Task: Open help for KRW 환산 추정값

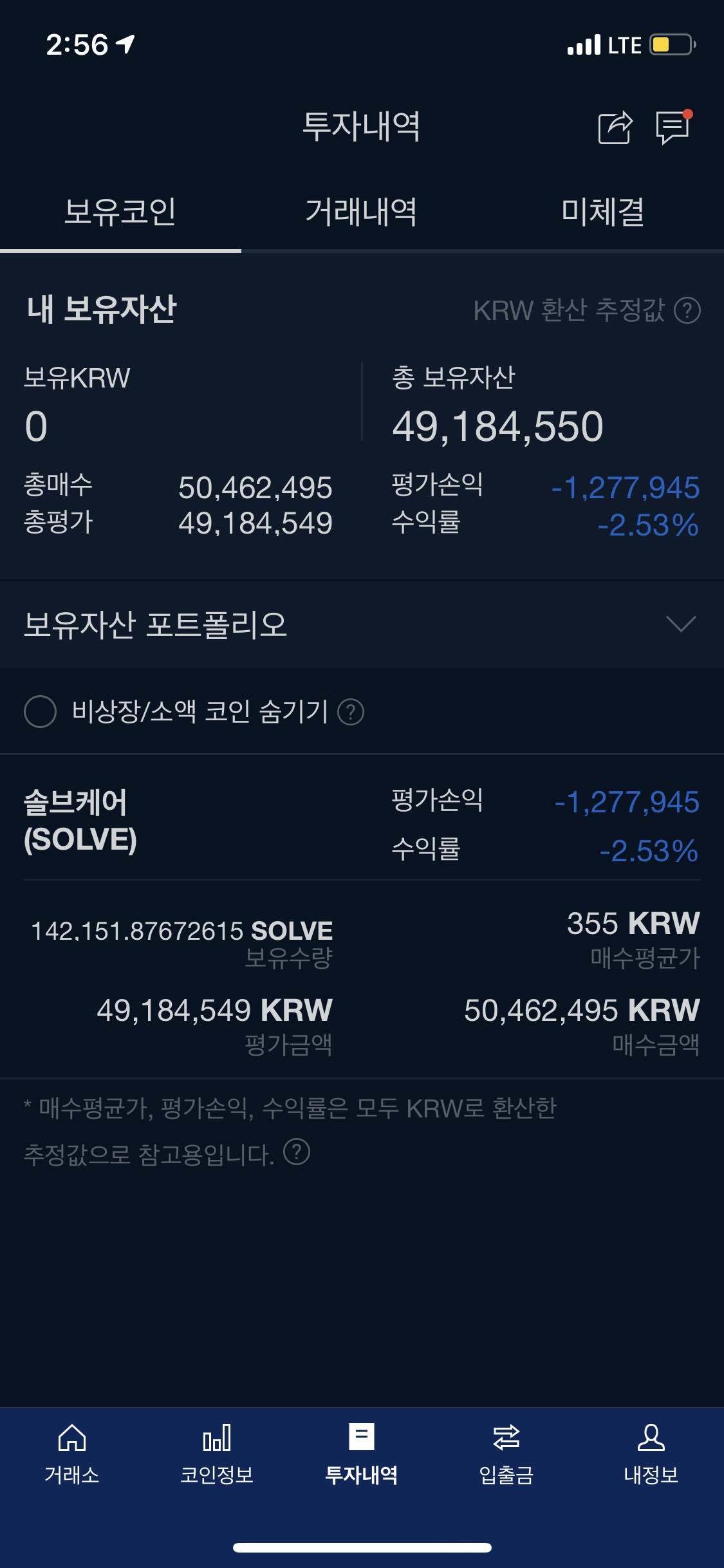Action: pos(687,311)
